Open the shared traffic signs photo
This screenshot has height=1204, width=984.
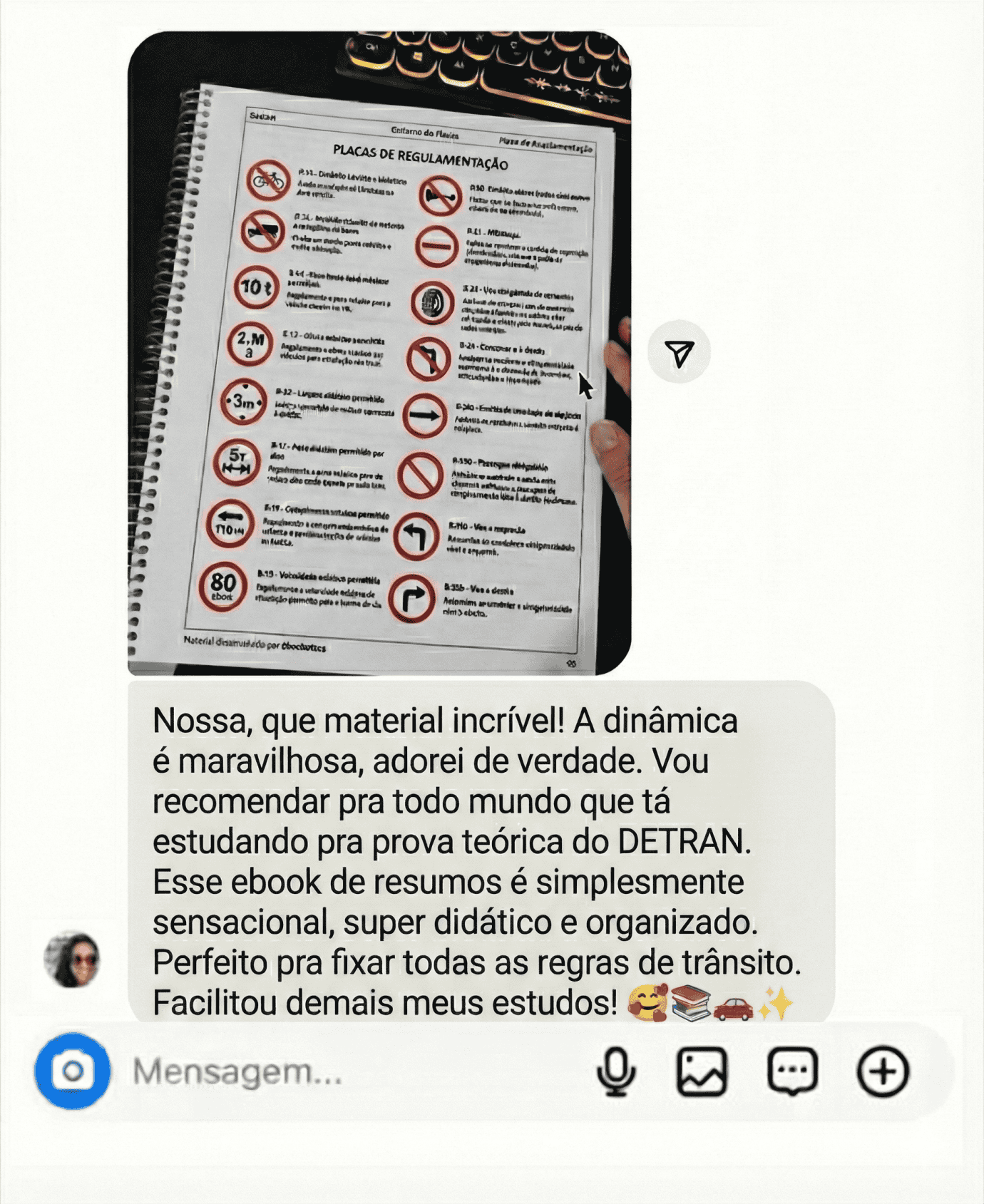point(379,353)
